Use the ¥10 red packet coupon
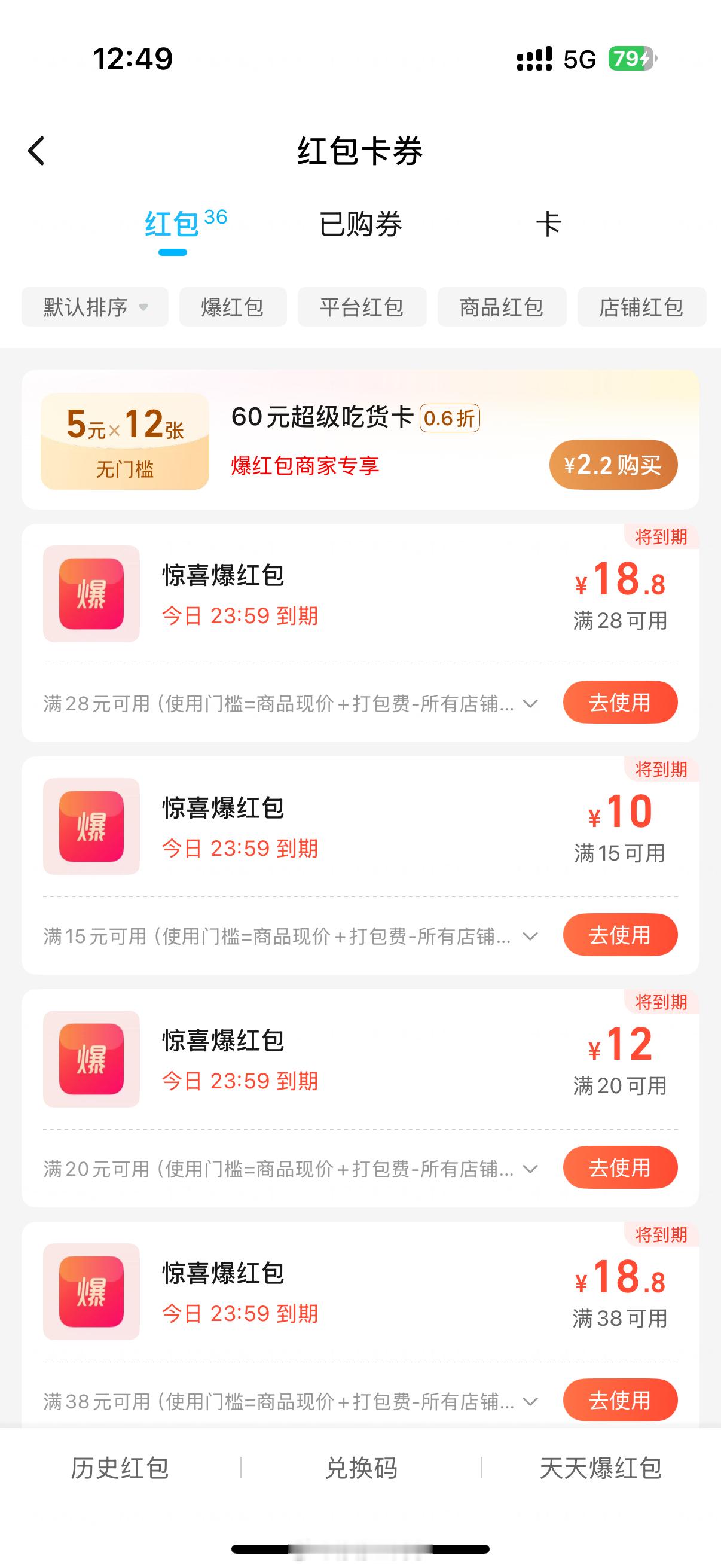 click(x=620, y=935)
